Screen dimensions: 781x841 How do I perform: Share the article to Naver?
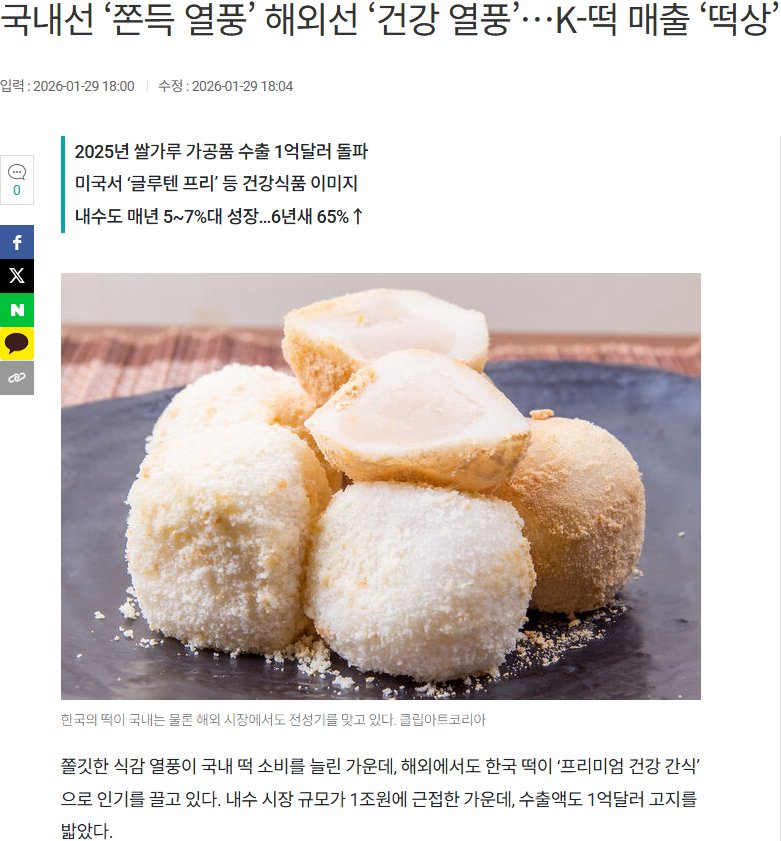coord(16,310)
